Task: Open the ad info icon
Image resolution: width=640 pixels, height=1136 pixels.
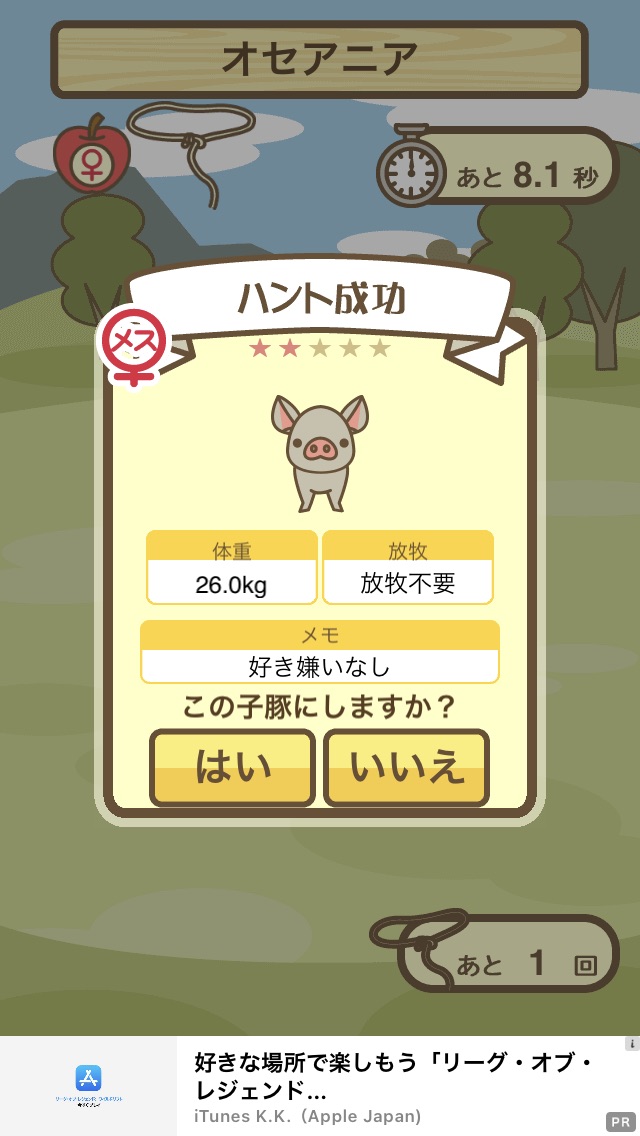Action: point(632,1044)
